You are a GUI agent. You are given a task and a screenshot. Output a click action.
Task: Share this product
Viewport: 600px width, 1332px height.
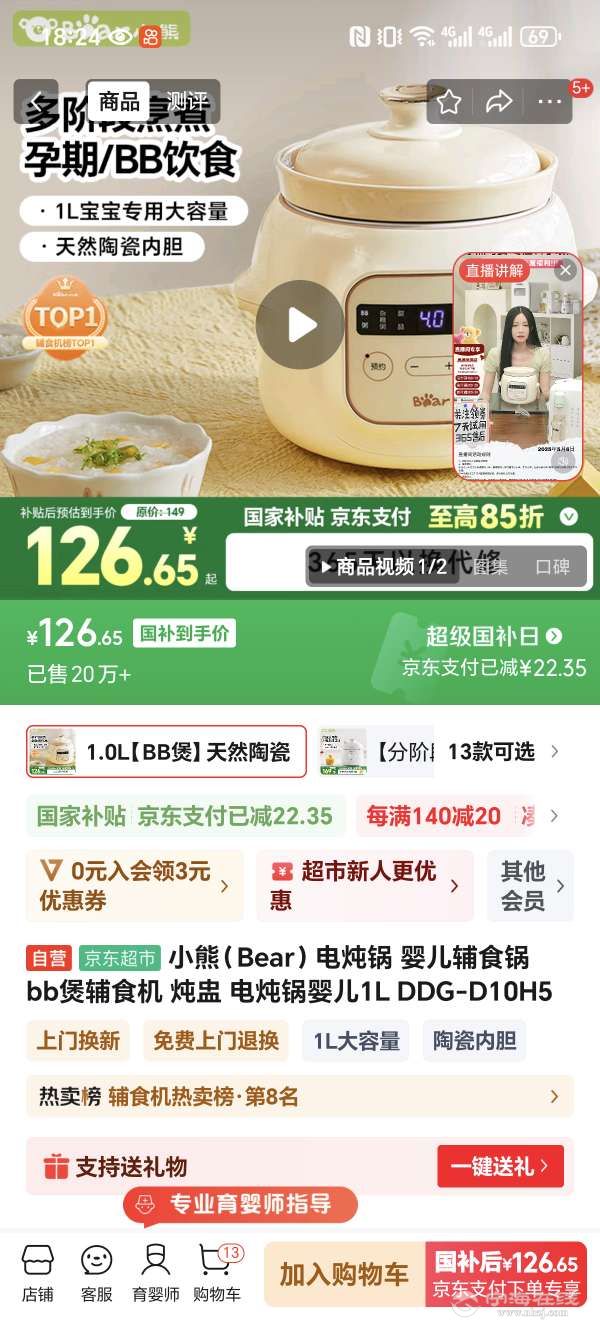[x=498, y=101]
